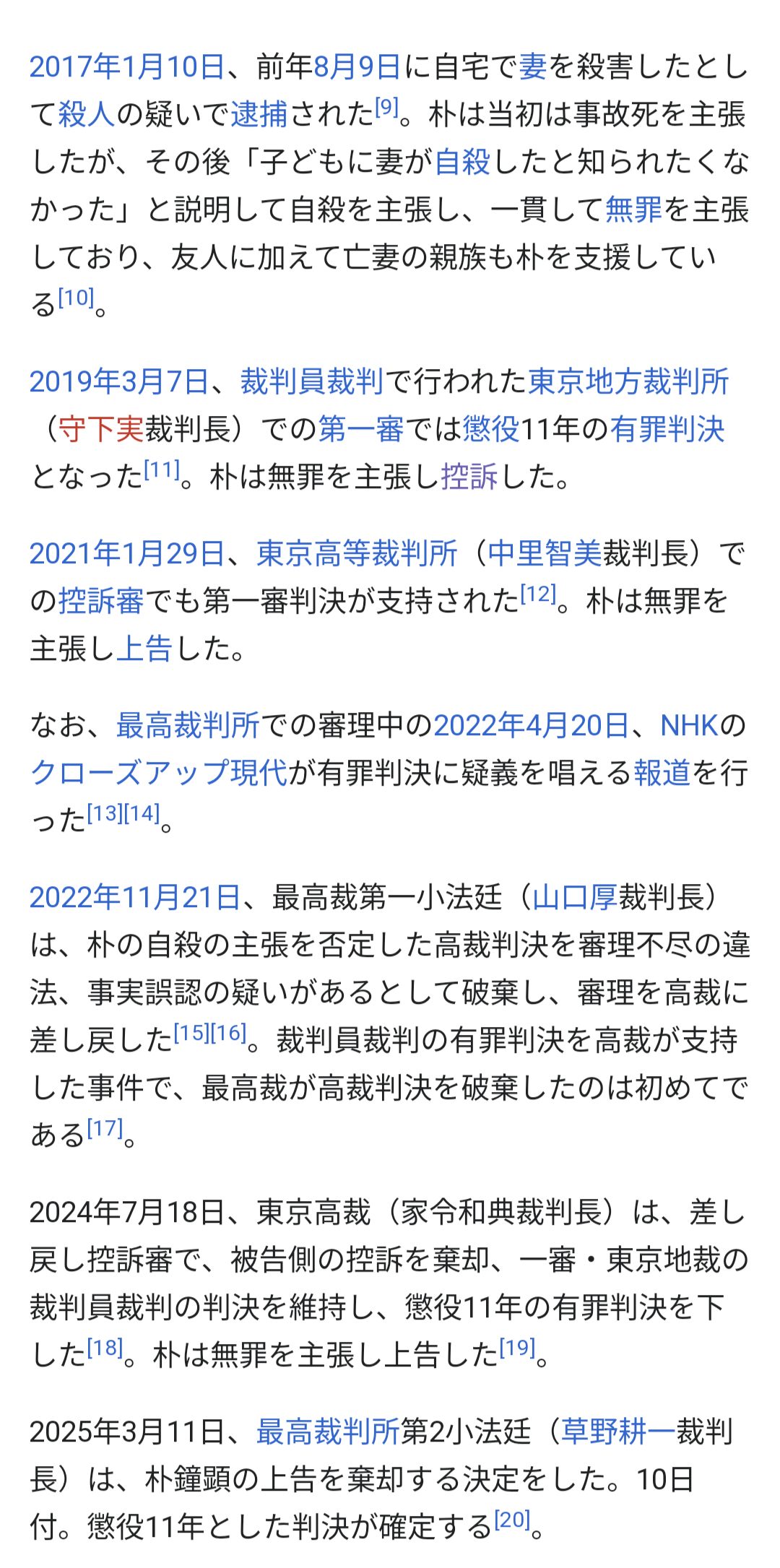Open the クローズアップ現代 link

[x=159, y=774]
